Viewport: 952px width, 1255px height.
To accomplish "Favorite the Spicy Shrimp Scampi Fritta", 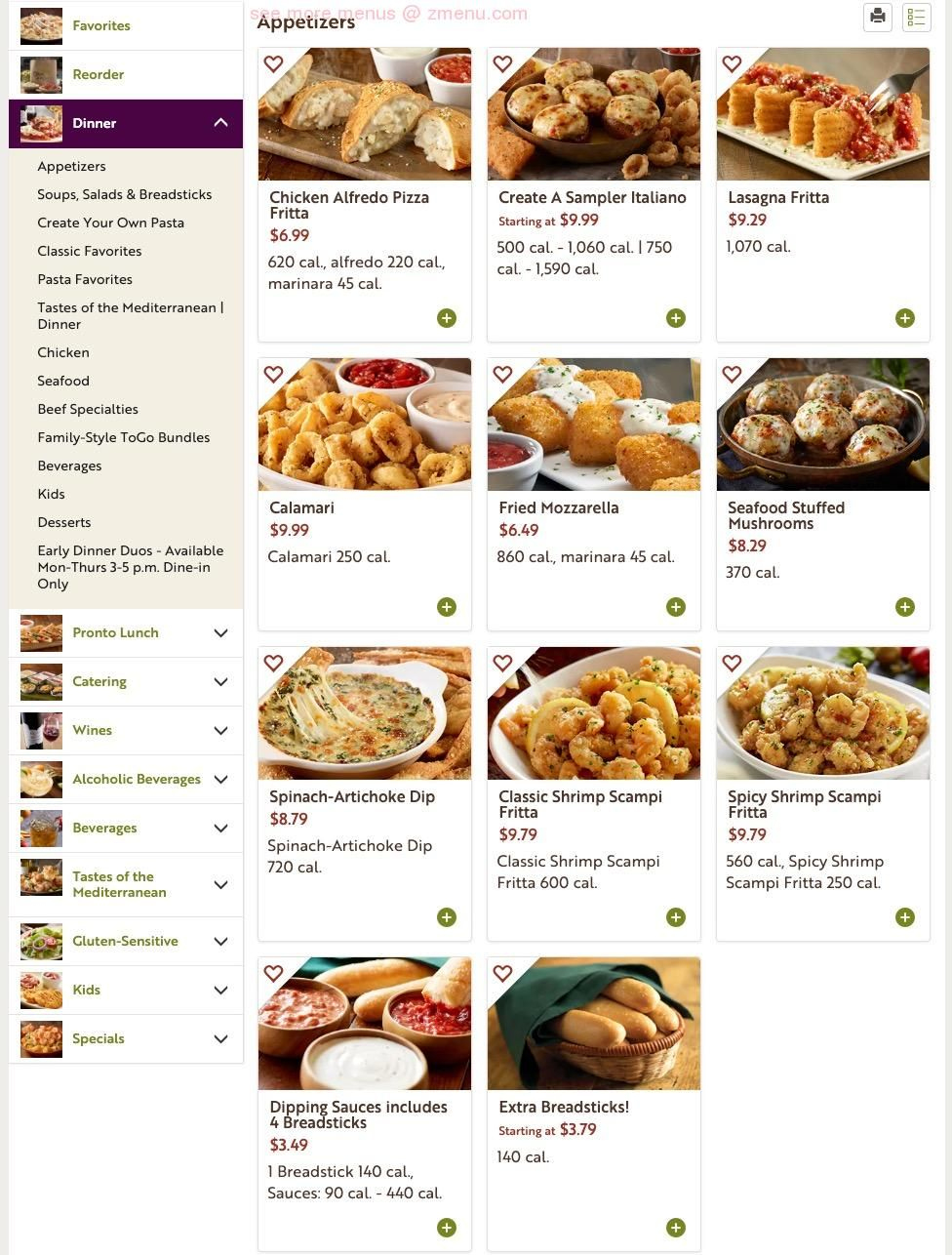I will 732,663.
